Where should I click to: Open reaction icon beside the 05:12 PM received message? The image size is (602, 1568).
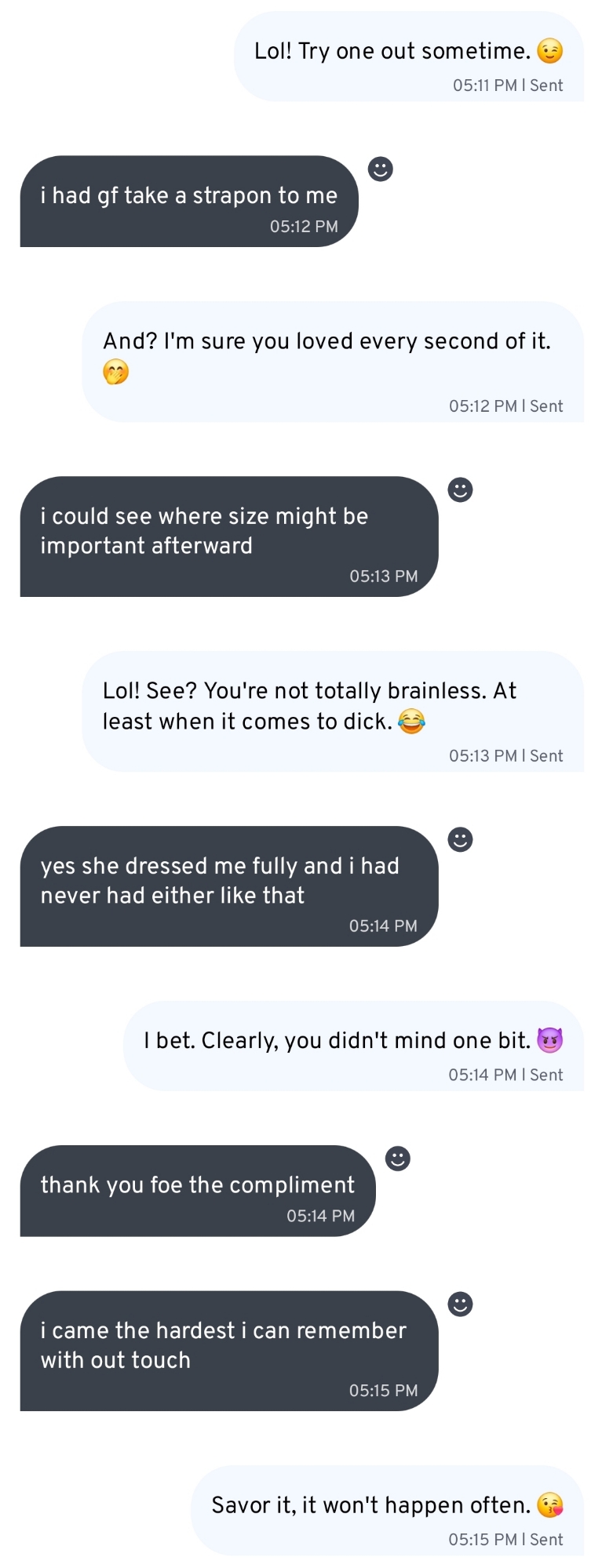pos(381,169)
